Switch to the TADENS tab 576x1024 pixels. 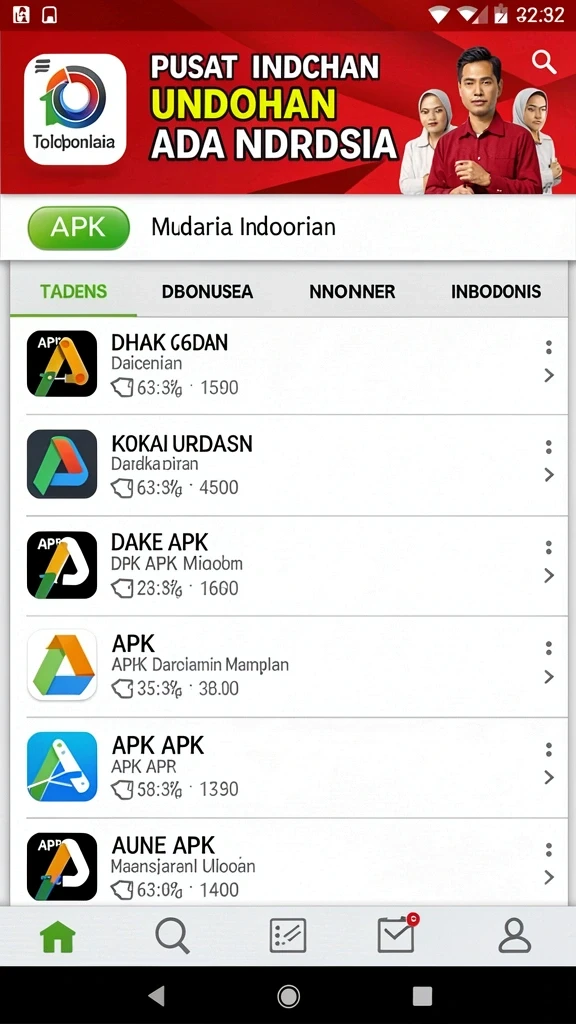pyautogui.click(x=74, y=291)
